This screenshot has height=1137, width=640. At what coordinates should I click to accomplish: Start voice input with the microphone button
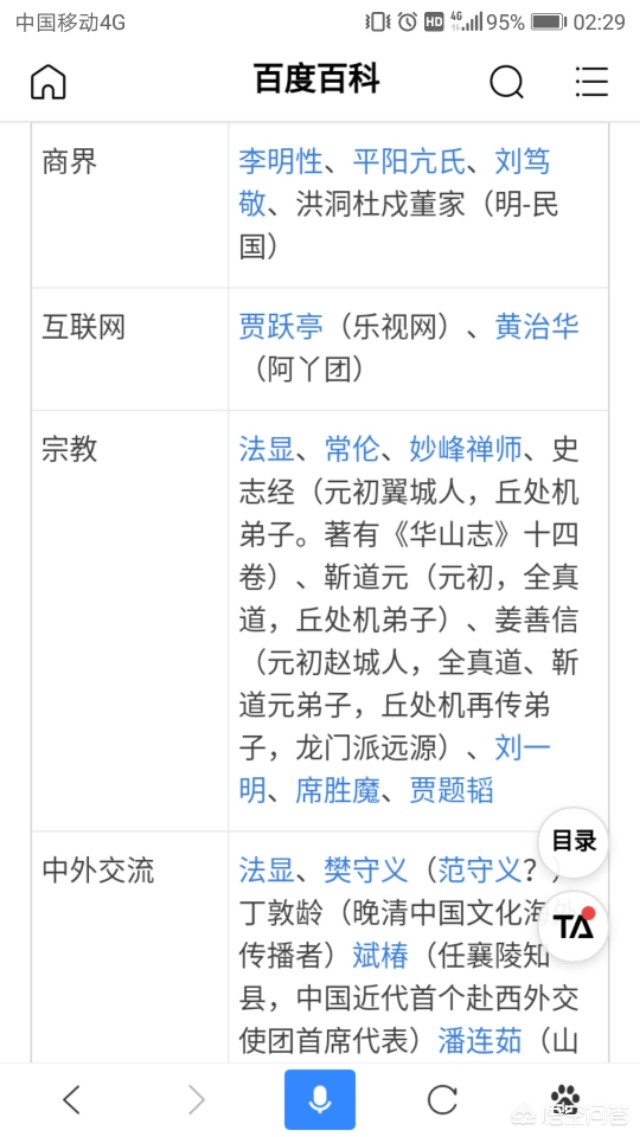click(320, 1100)
